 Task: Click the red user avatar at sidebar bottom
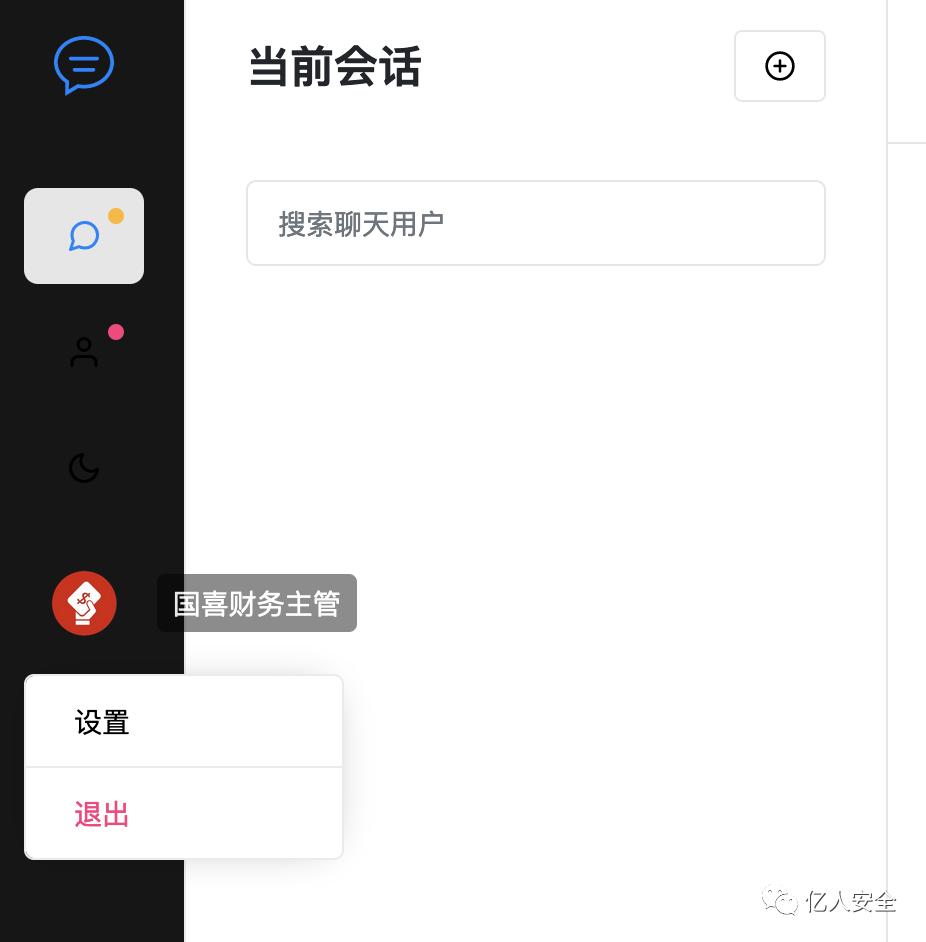tap(84, 603)
